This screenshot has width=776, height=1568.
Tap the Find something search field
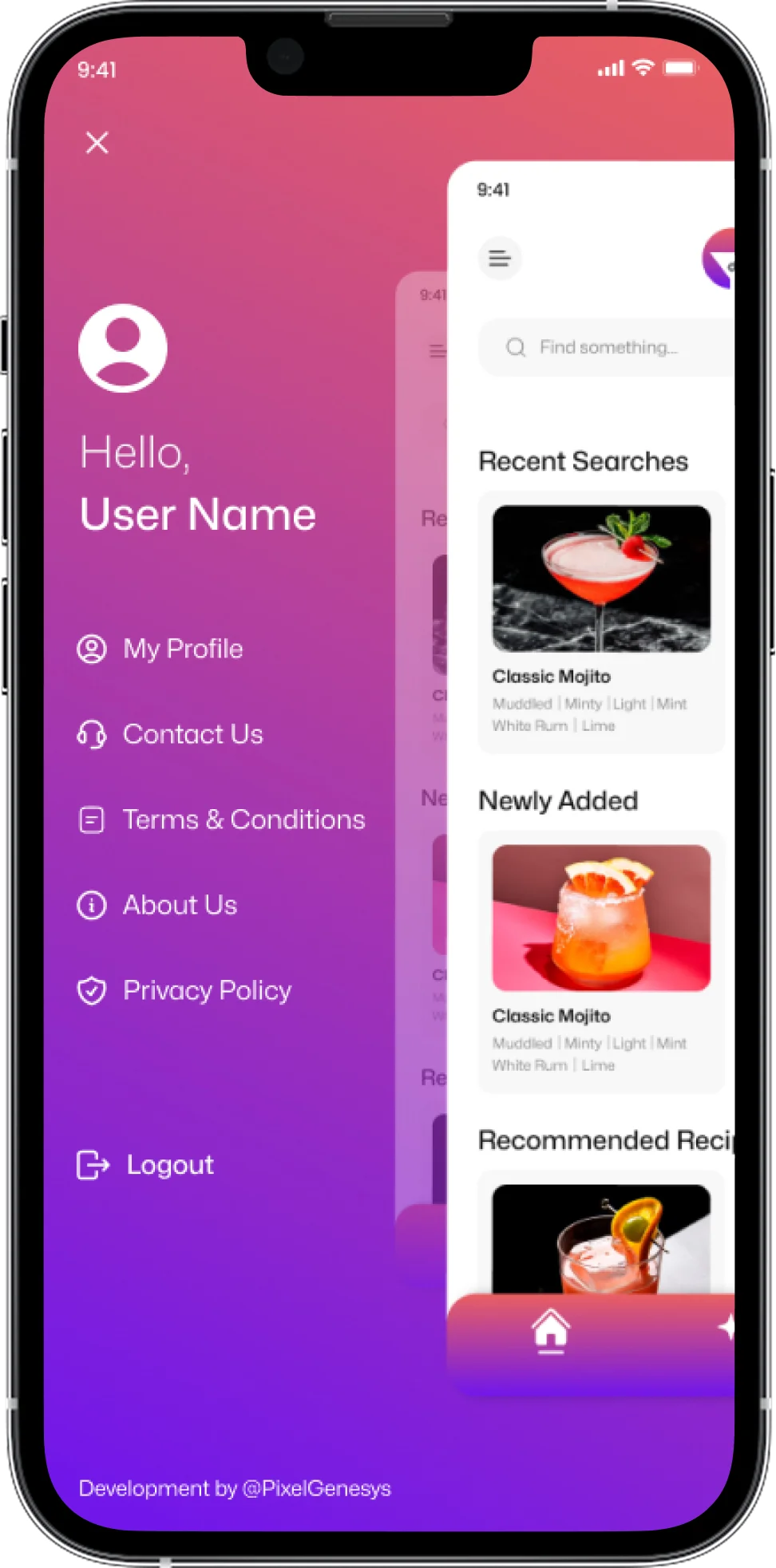(607, 347)
